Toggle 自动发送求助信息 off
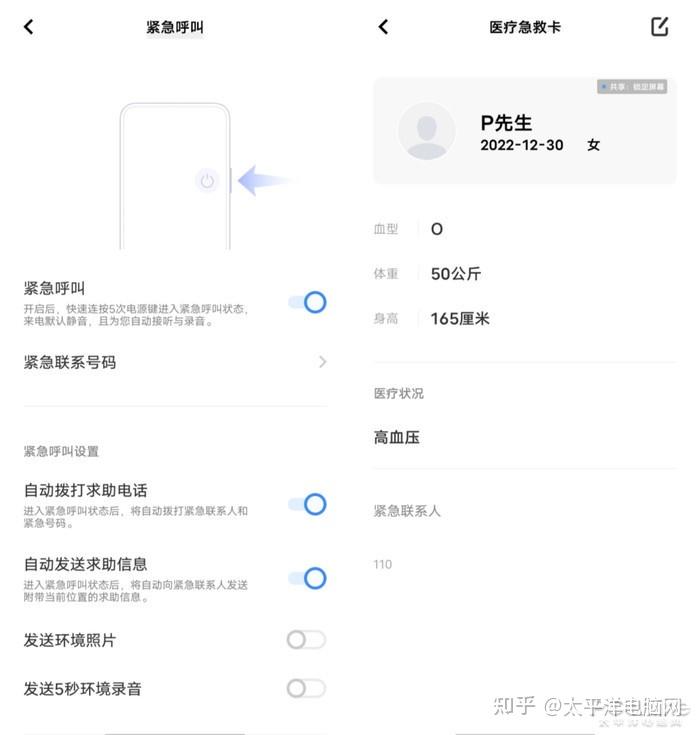The image size is (700, 735). point(307,578)
